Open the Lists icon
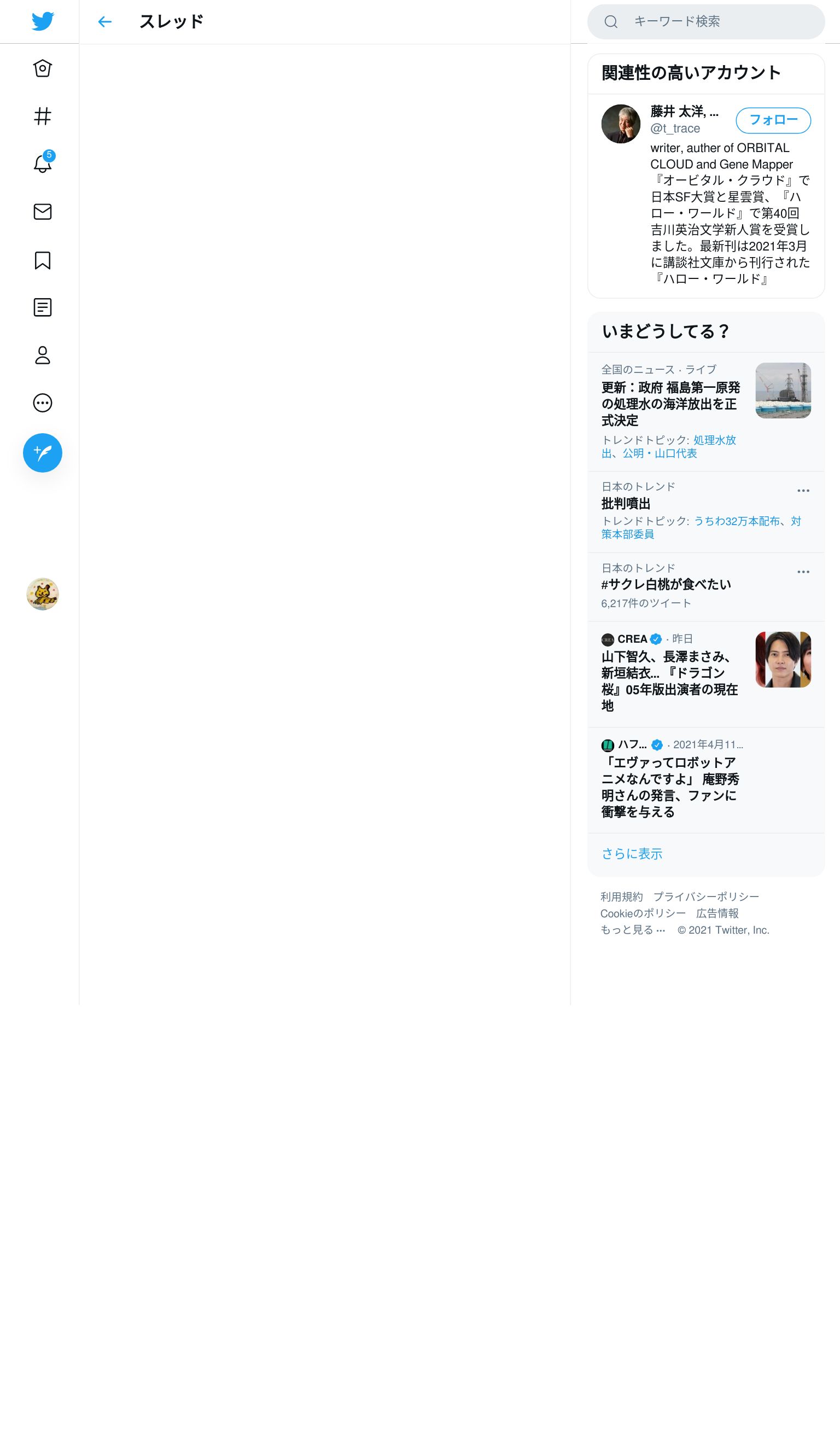840x1450 pixels. (43, 307)
